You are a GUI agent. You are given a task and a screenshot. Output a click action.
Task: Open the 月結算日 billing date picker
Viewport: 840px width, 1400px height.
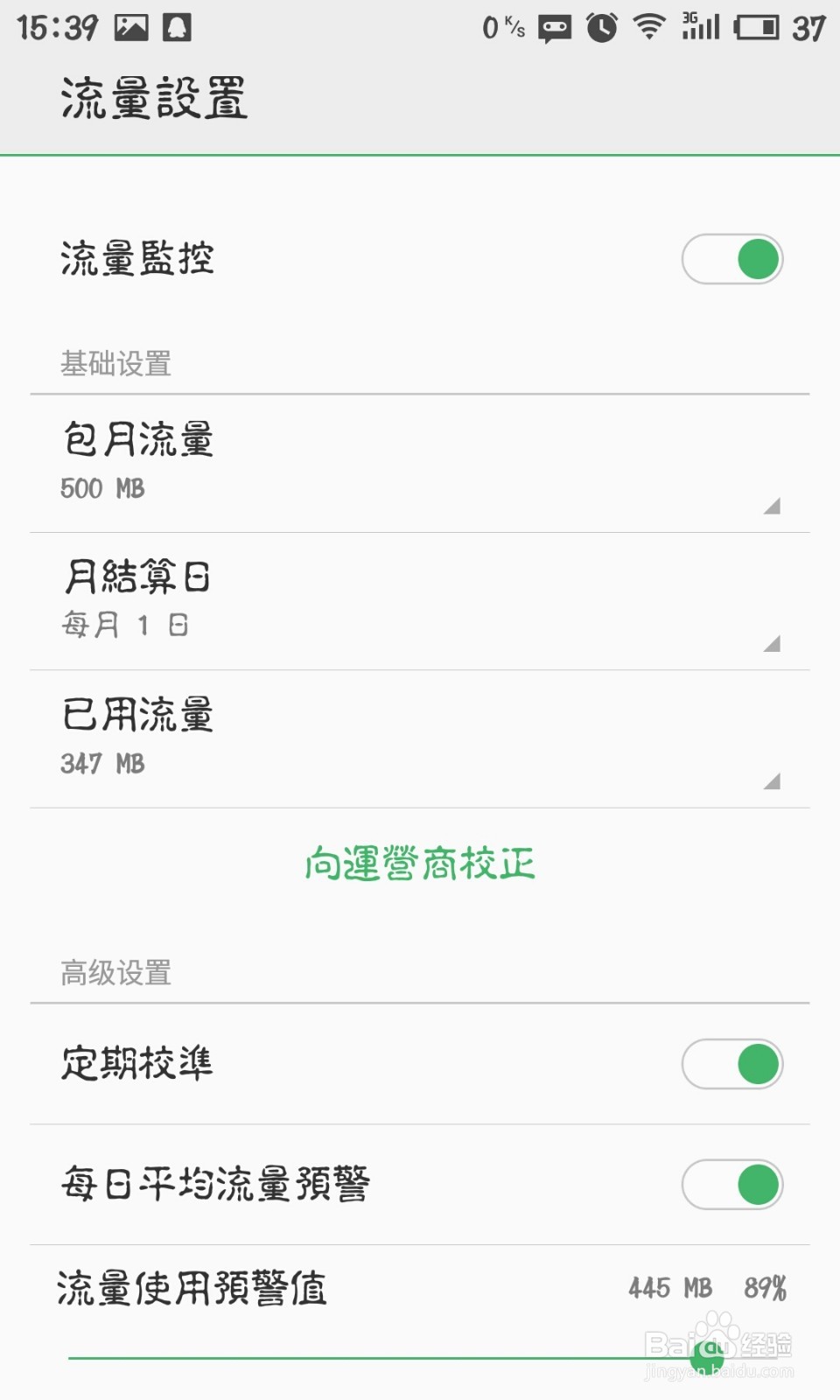(420, 599)
